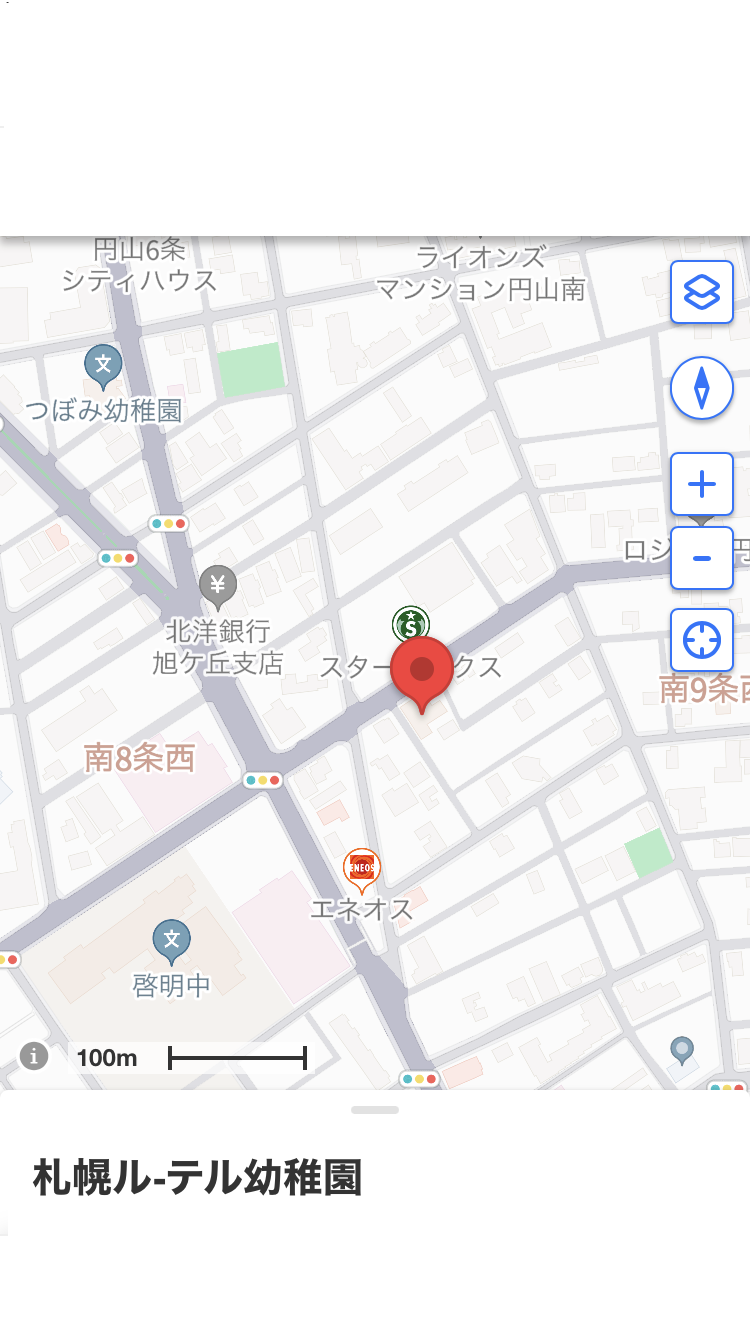Expand the 札幌ル-テル幼稚園 details sheet
Image resolution: width=750 pixels, height=1334 pixels.
pyautogui.click(x=375, y=1110)
